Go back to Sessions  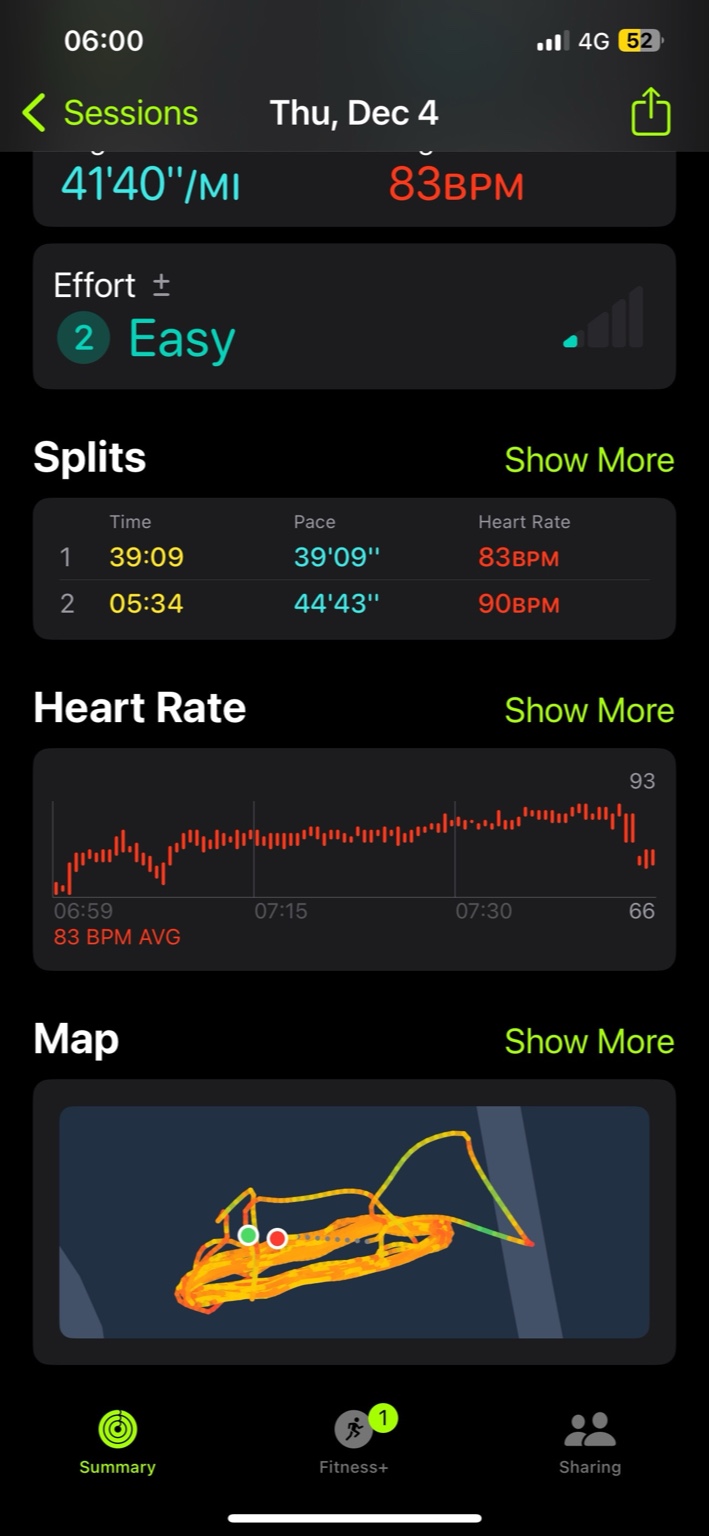[x=110, y=113]
